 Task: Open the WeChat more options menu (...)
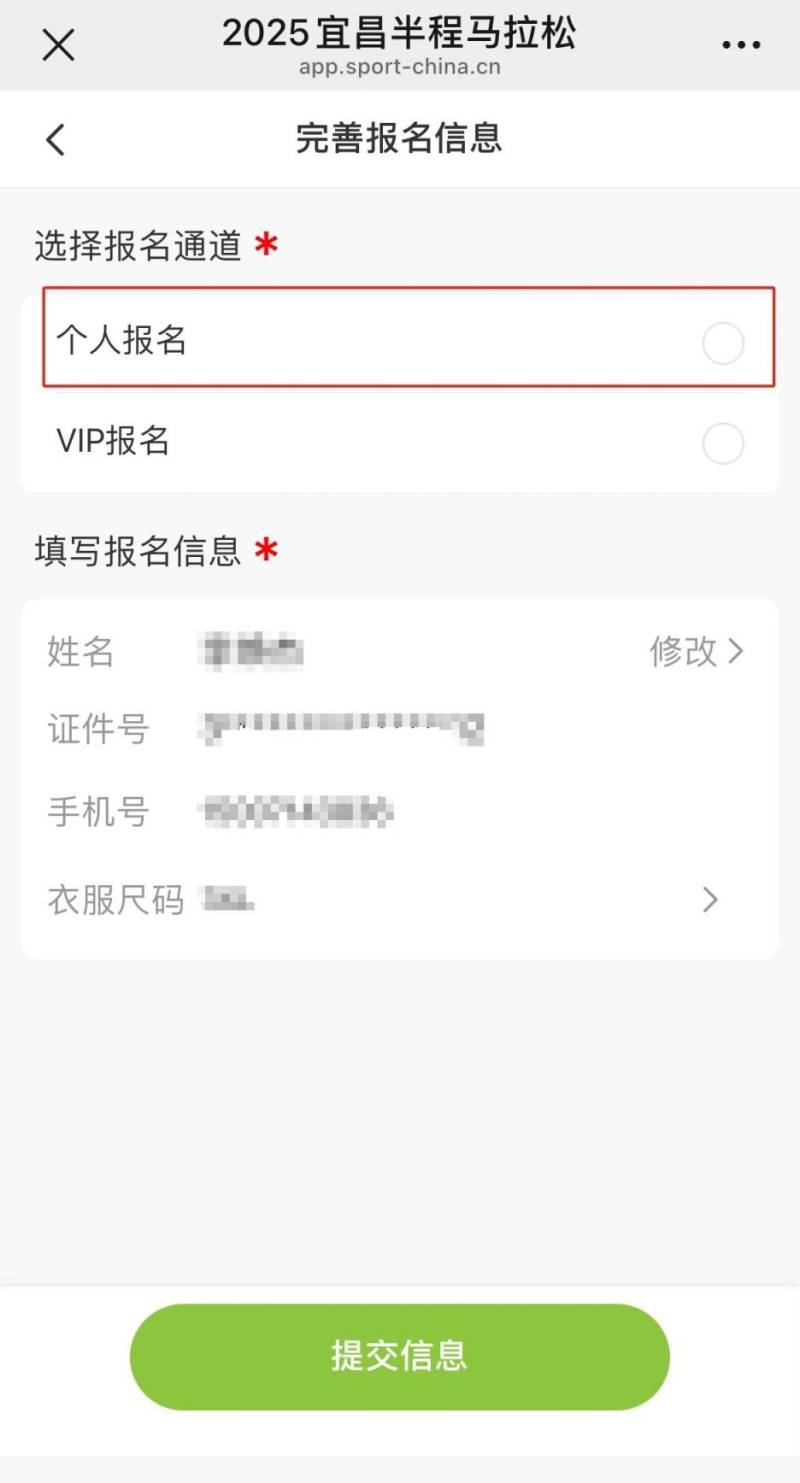(x=740, y=44)
